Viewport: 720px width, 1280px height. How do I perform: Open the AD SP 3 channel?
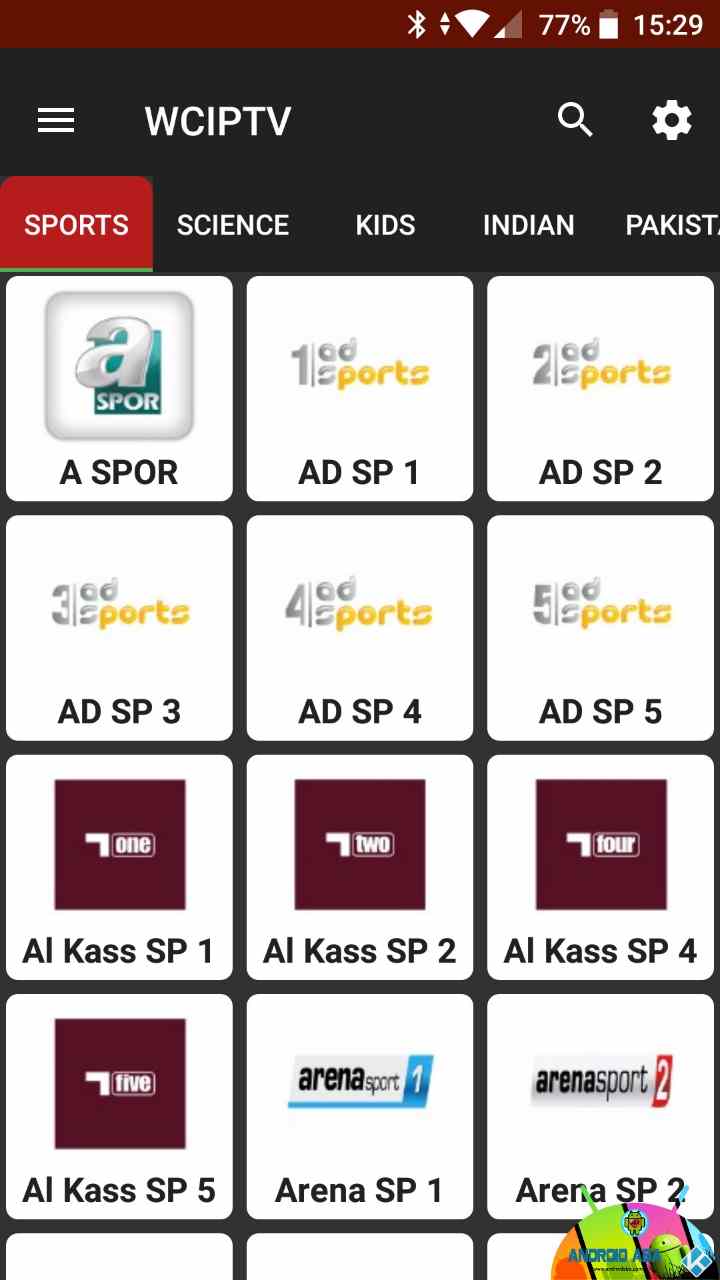point(119,628)
